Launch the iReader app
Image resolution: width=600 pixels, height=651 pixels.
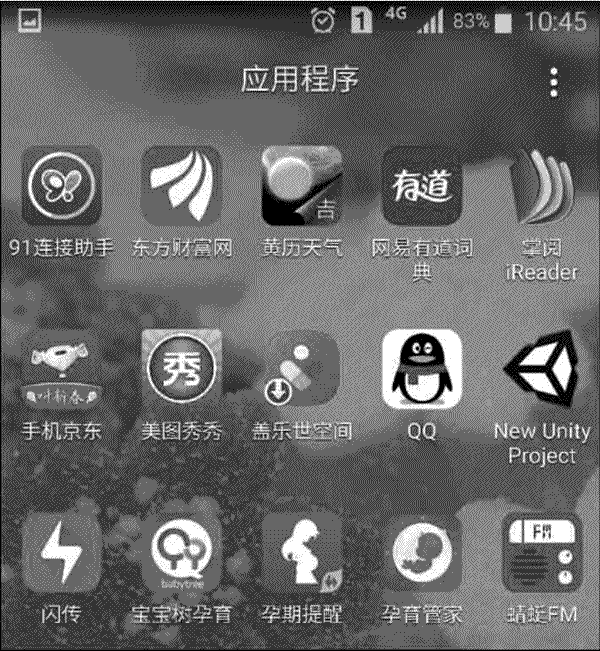[x=541, y=187]
